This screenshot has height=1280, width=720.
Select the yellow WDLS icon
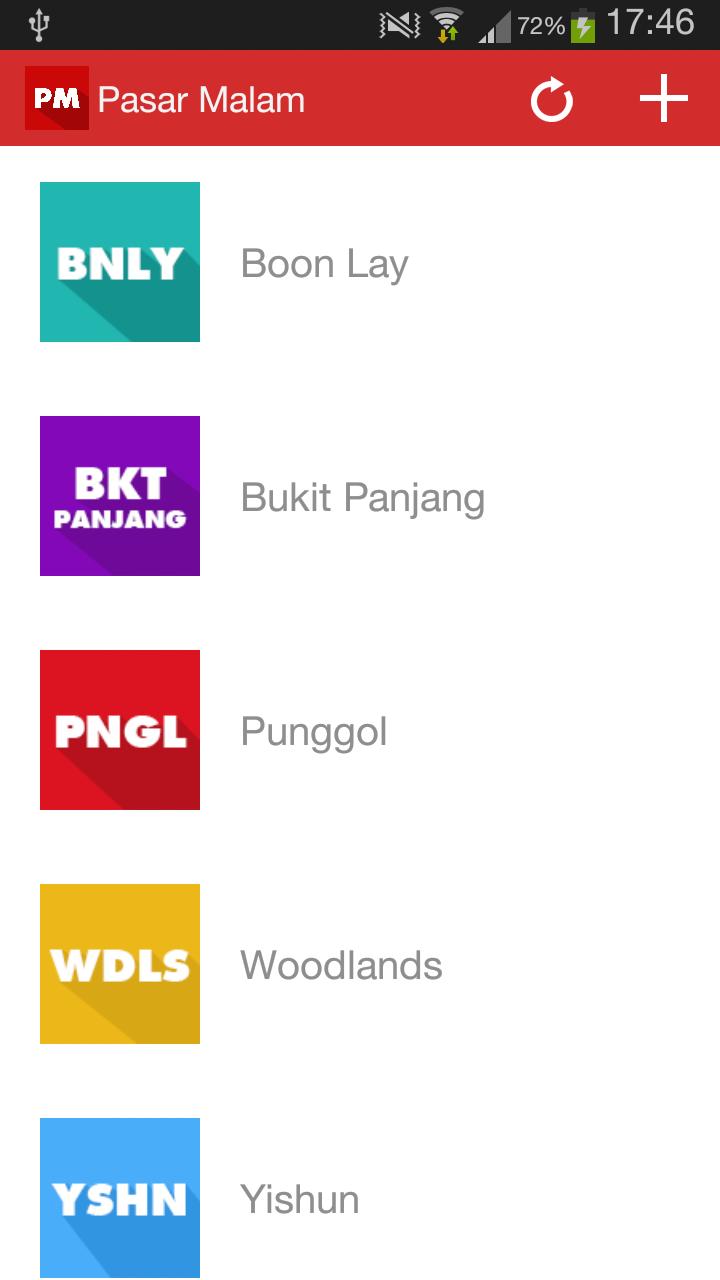(x=119, y=963)
